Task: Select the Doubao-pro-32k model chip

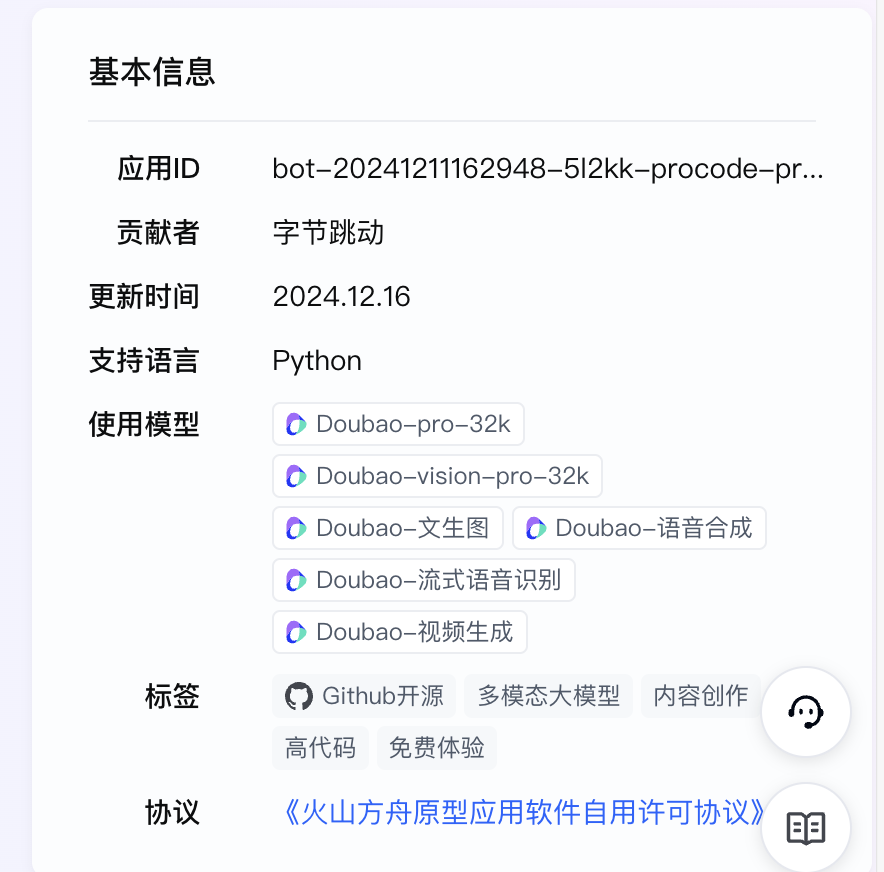Action: pos(398,424)
